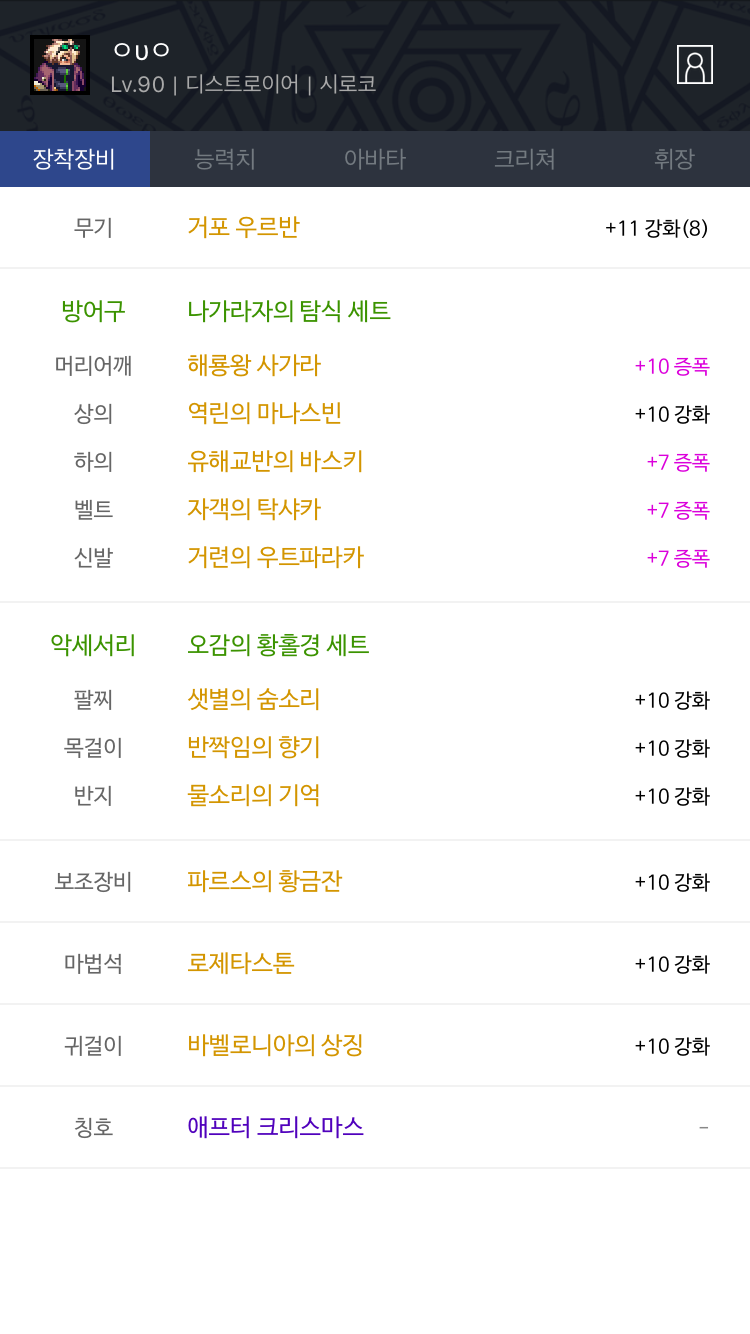Switch to the 능력치 tab
The height and width of the screenshot is (1334, 750).
click(225, 159)
